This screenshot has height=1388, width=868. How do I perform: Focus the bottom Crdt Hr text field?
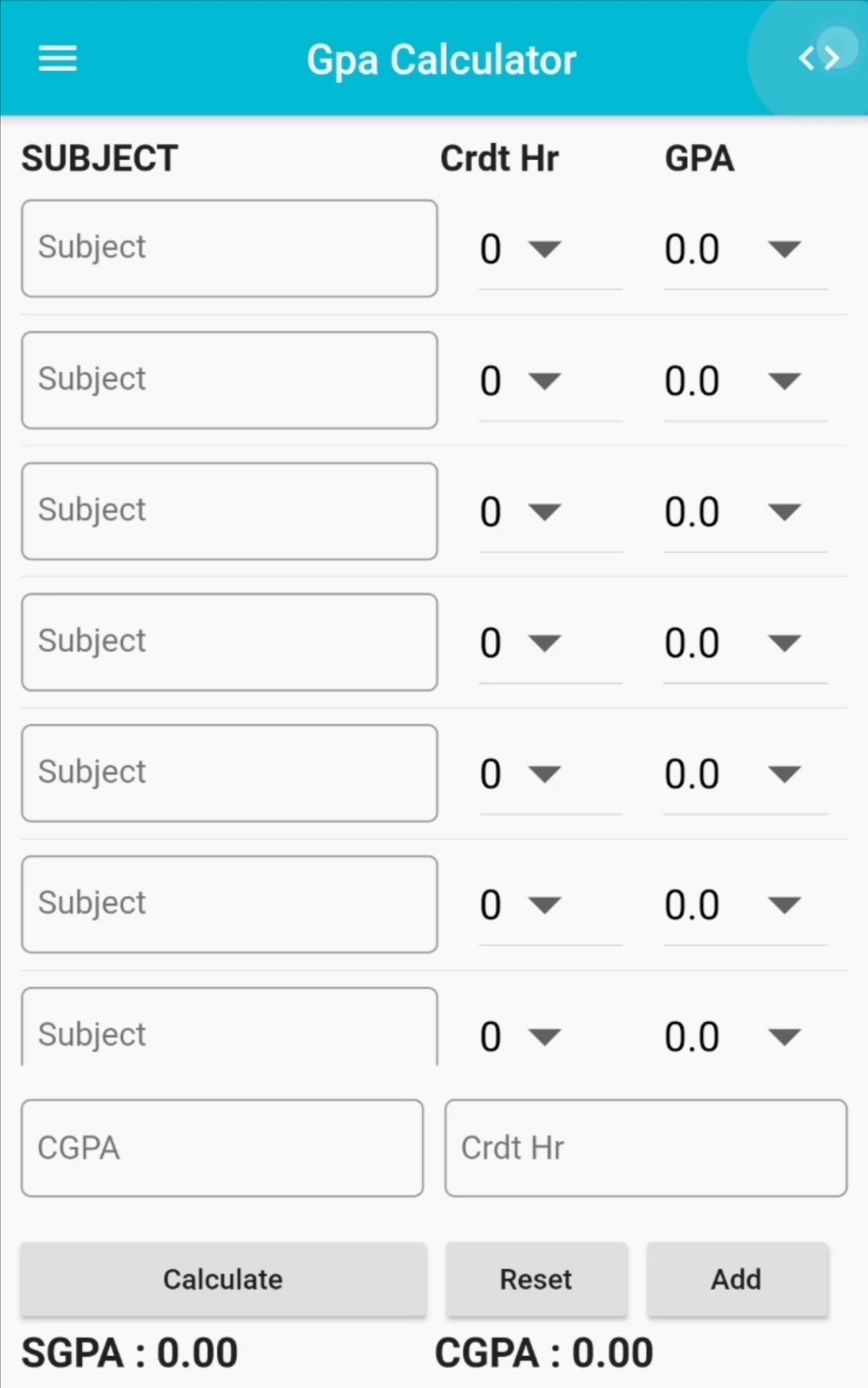pos(646,1148)
